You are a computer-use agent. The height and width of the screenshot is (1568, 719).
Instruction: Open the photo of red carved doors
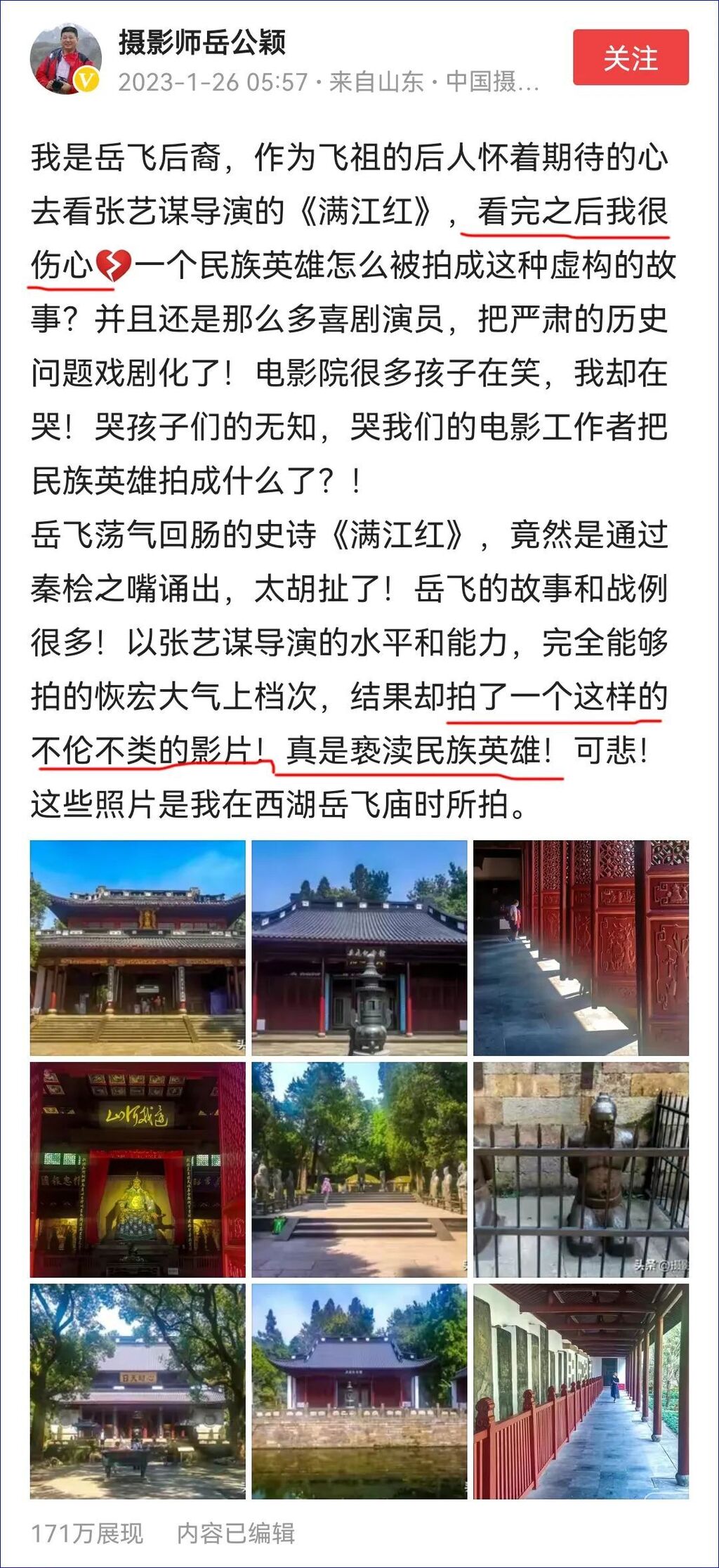(581, 948)
